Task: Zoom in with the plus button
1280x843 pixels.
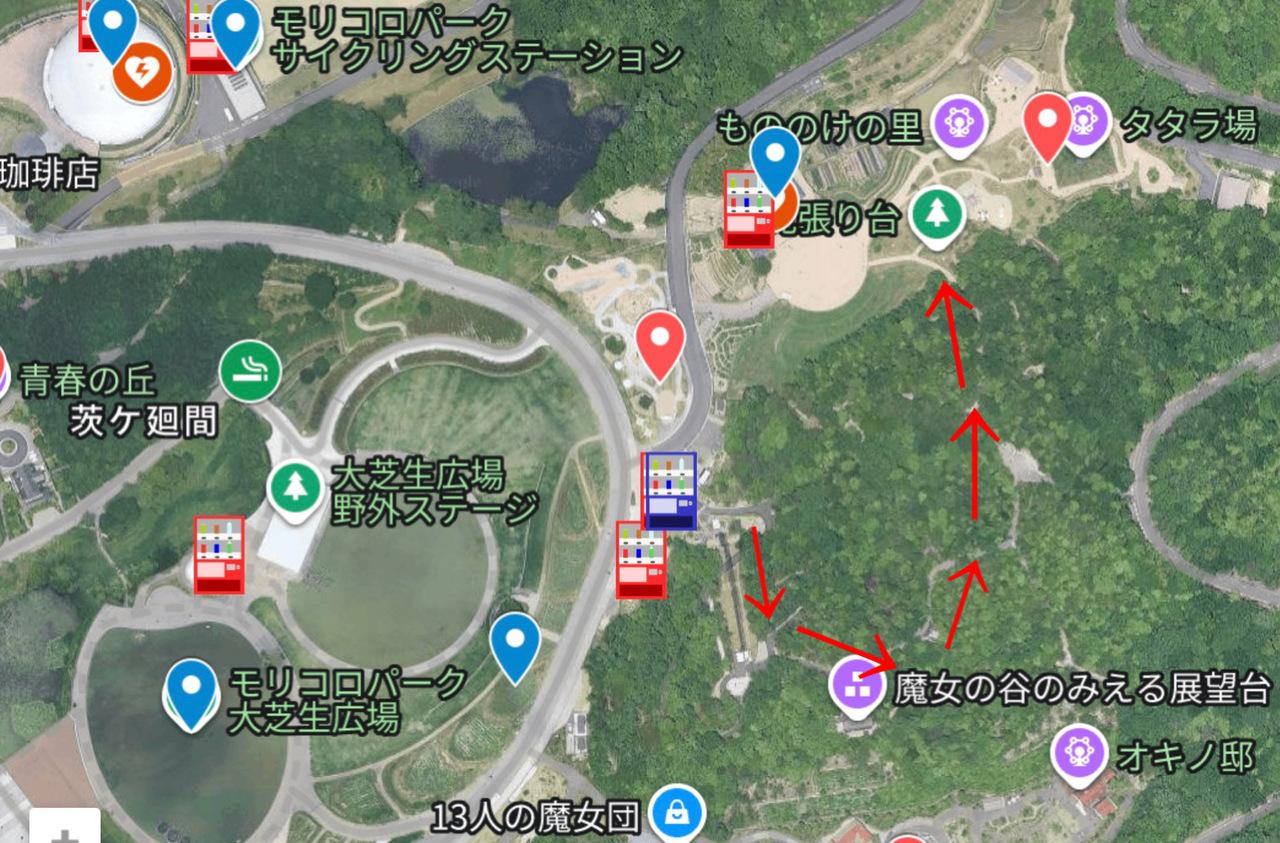Action: click(65, 828)
